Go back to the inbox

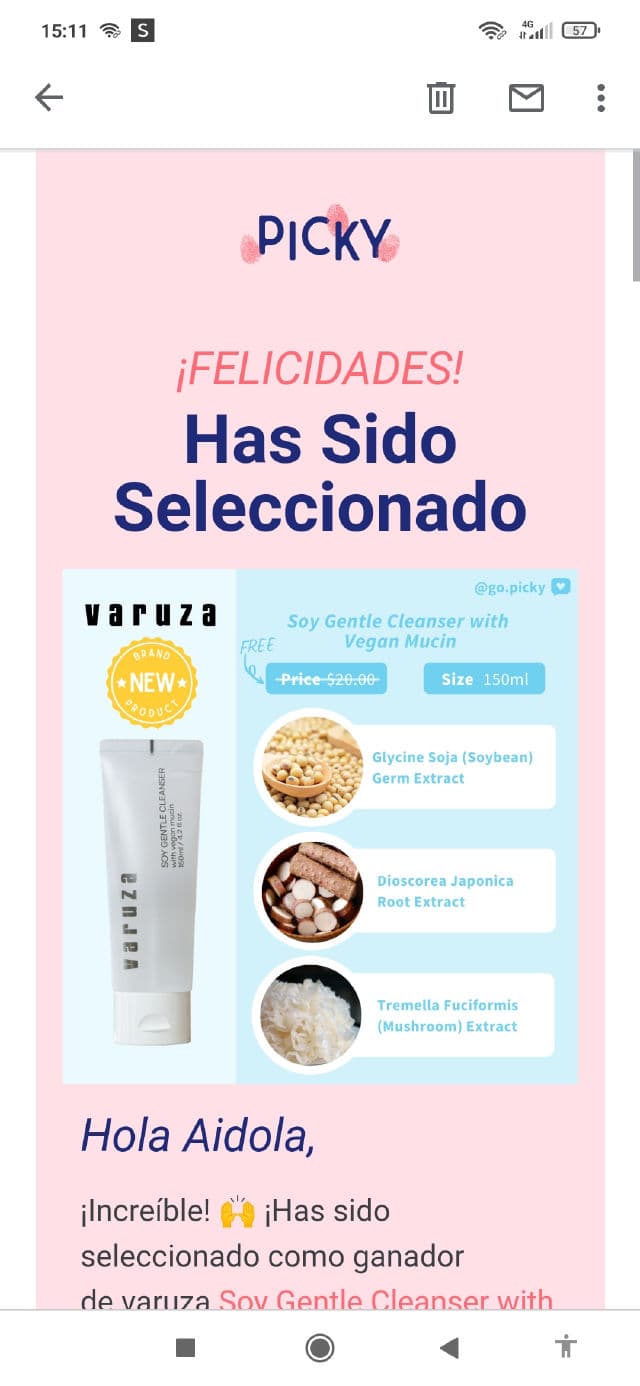pos(49,97)
